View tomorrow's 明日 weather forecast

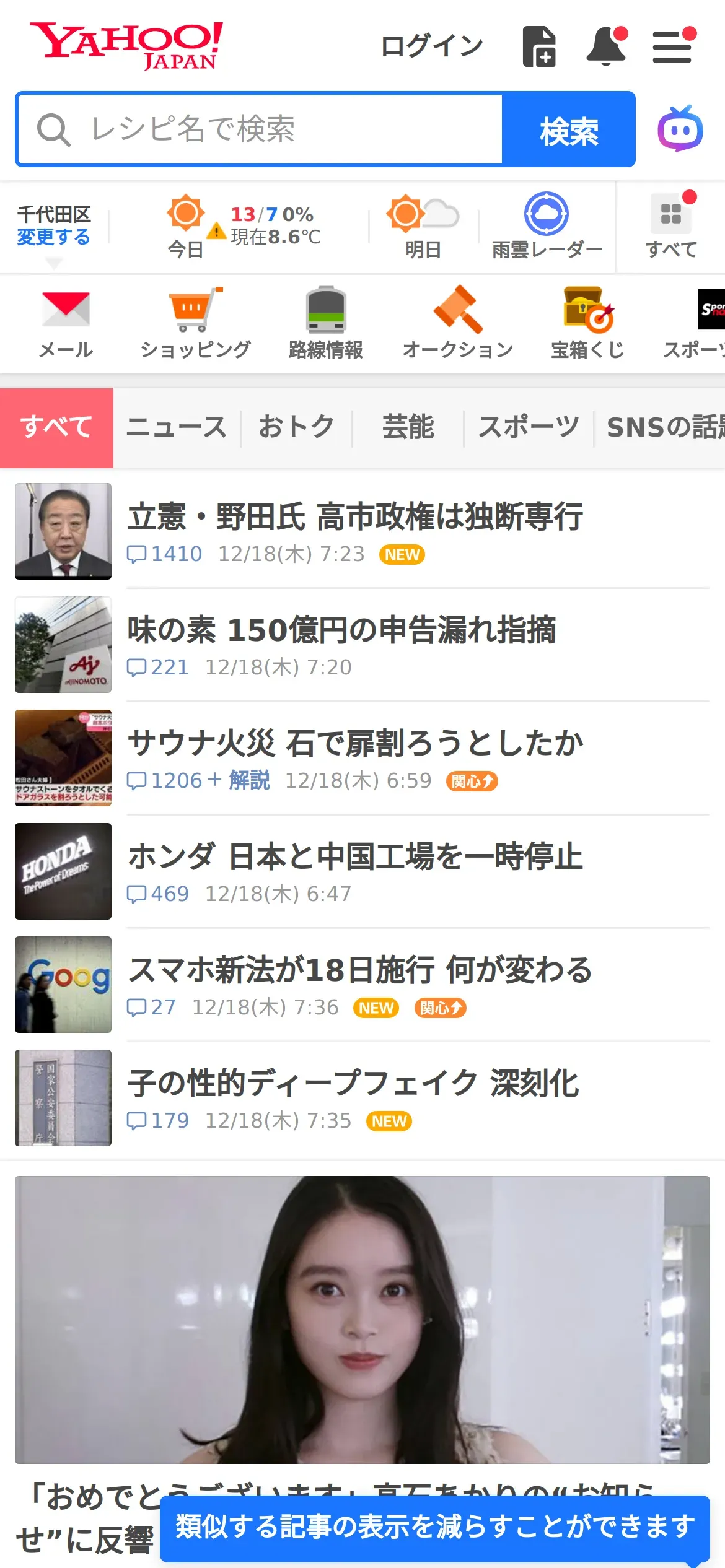[x=423, y=226]
